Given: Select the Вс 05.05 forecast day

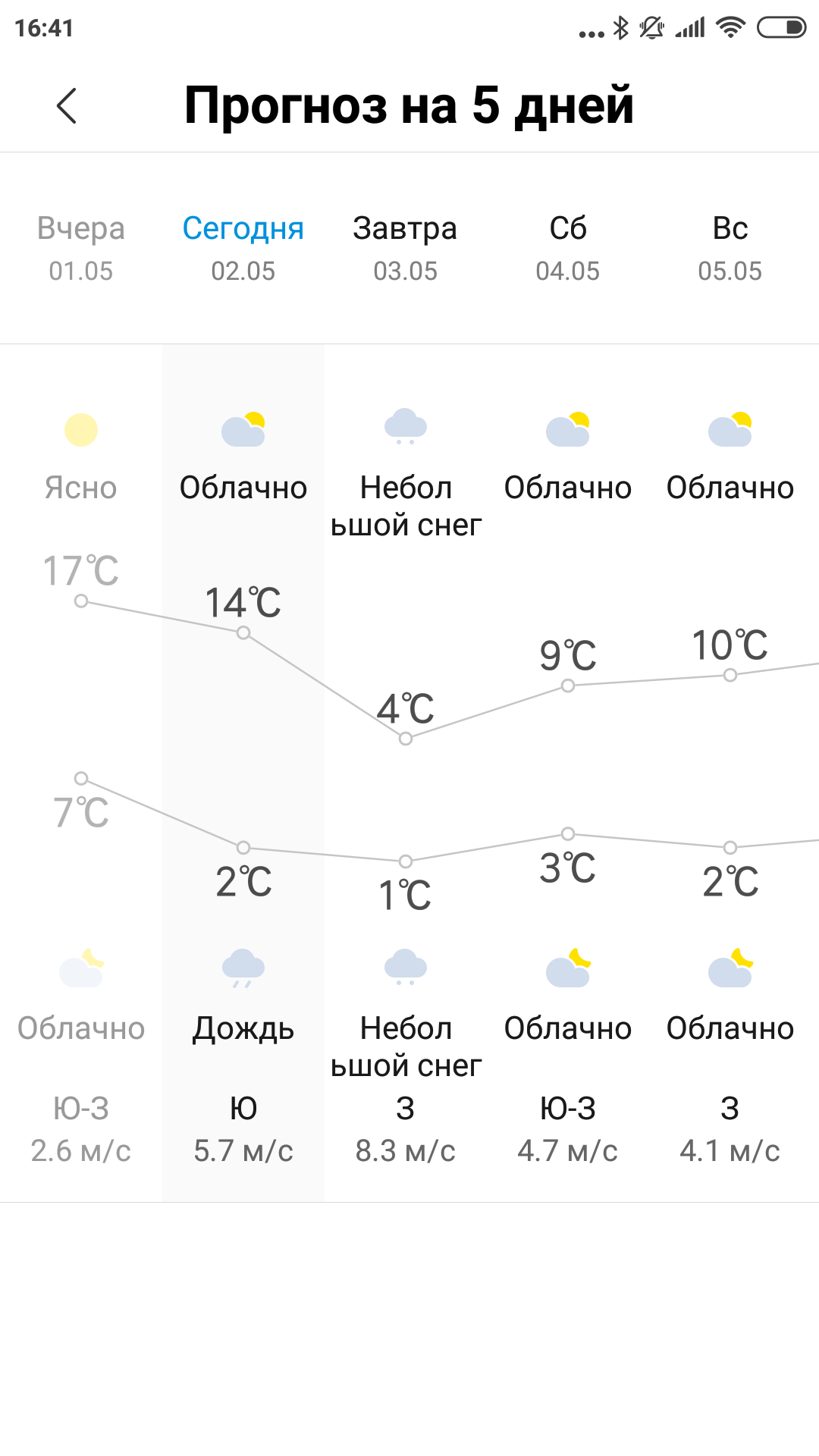Looking at the screenshot, I should 730,246.
